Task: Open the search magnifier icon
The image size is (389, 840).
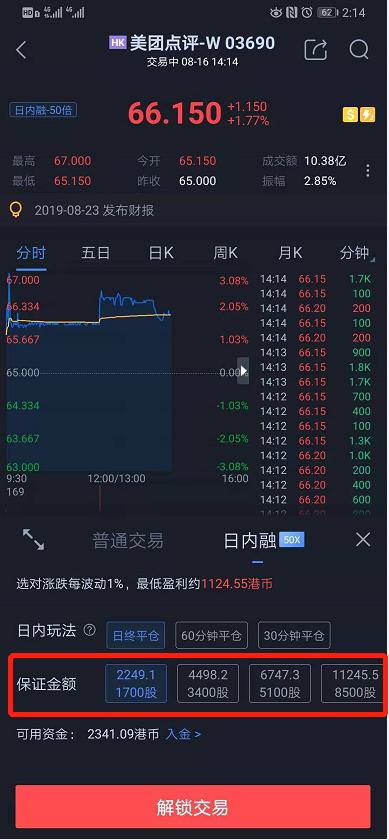Action: point(359,49)
